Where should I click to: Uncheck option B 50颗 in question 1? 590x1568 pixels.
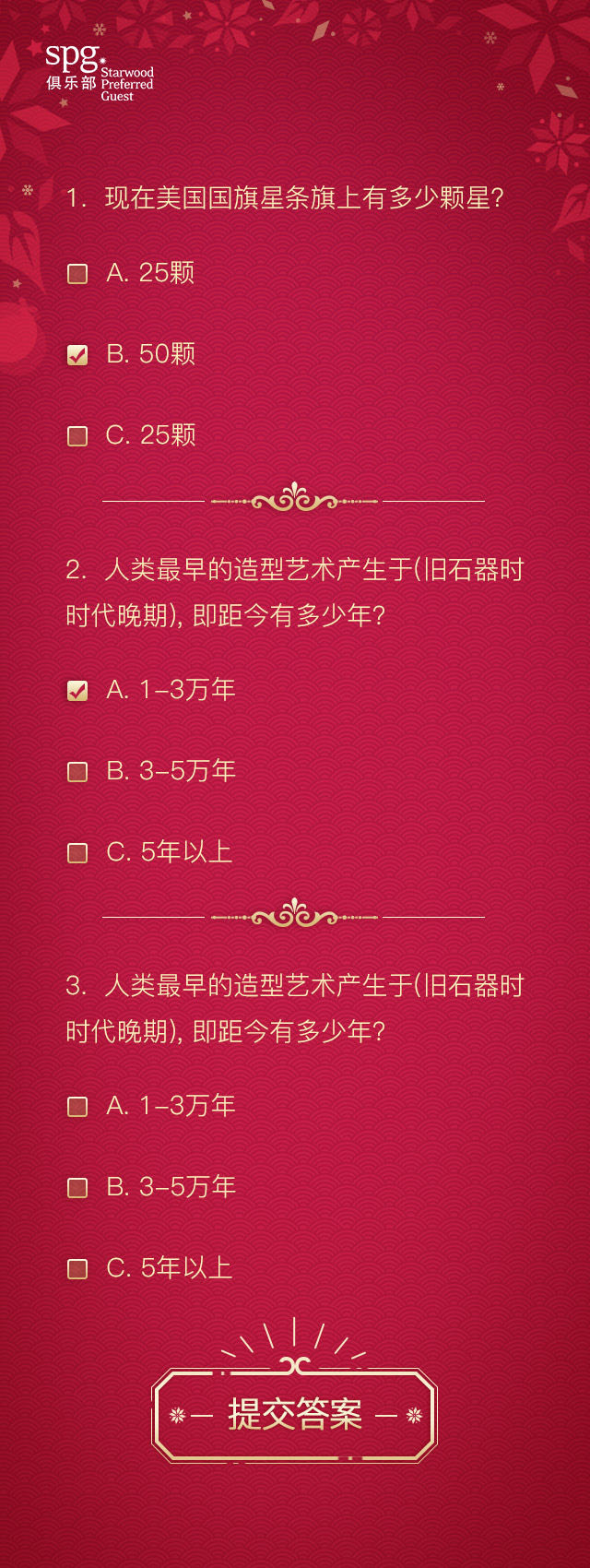tap(78, 355)
